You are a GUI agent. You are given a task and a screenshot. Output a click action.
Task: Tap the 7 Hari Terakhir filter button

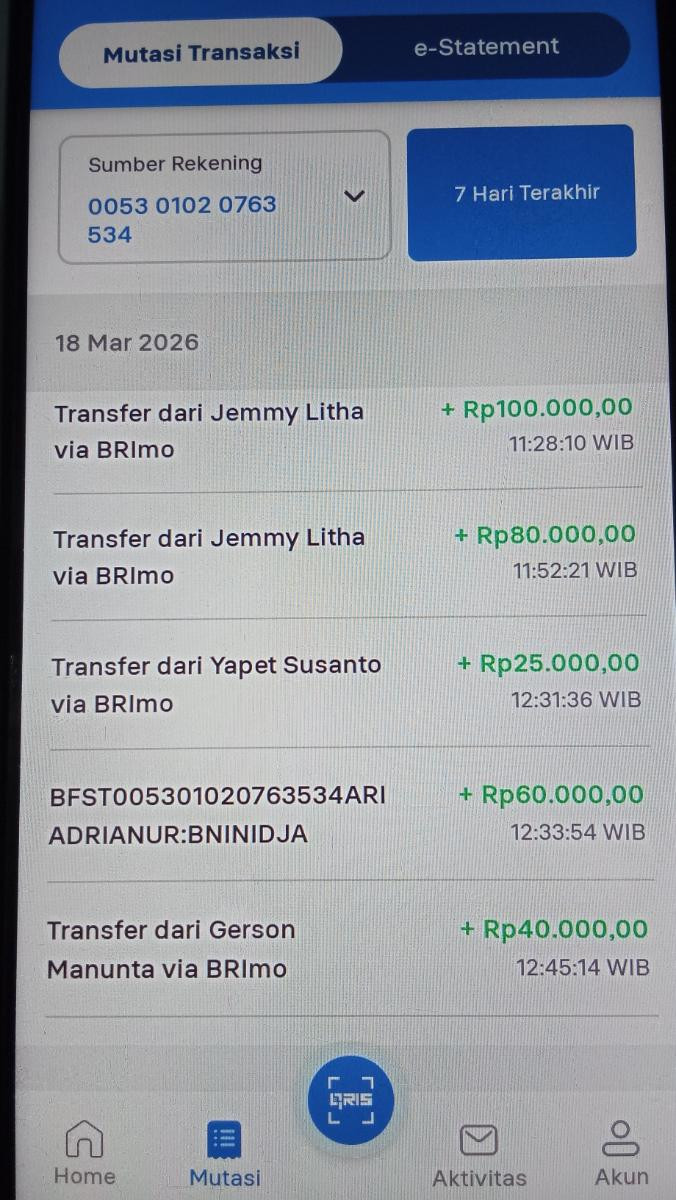coord(522,193)
